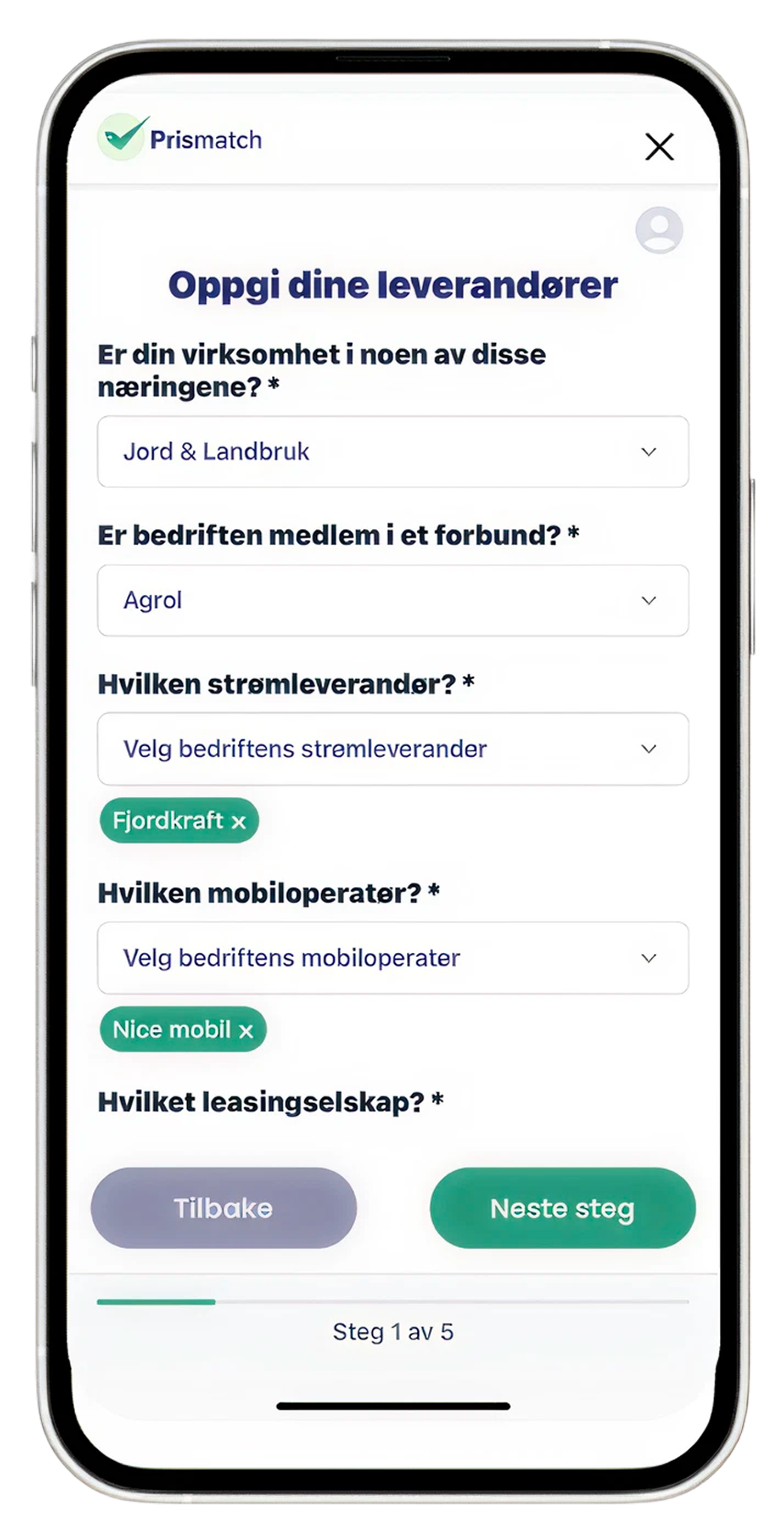This screenshot has height=1531, width=784.
Task: Go back with the Tilbake button
Action: coord(223,1208)
